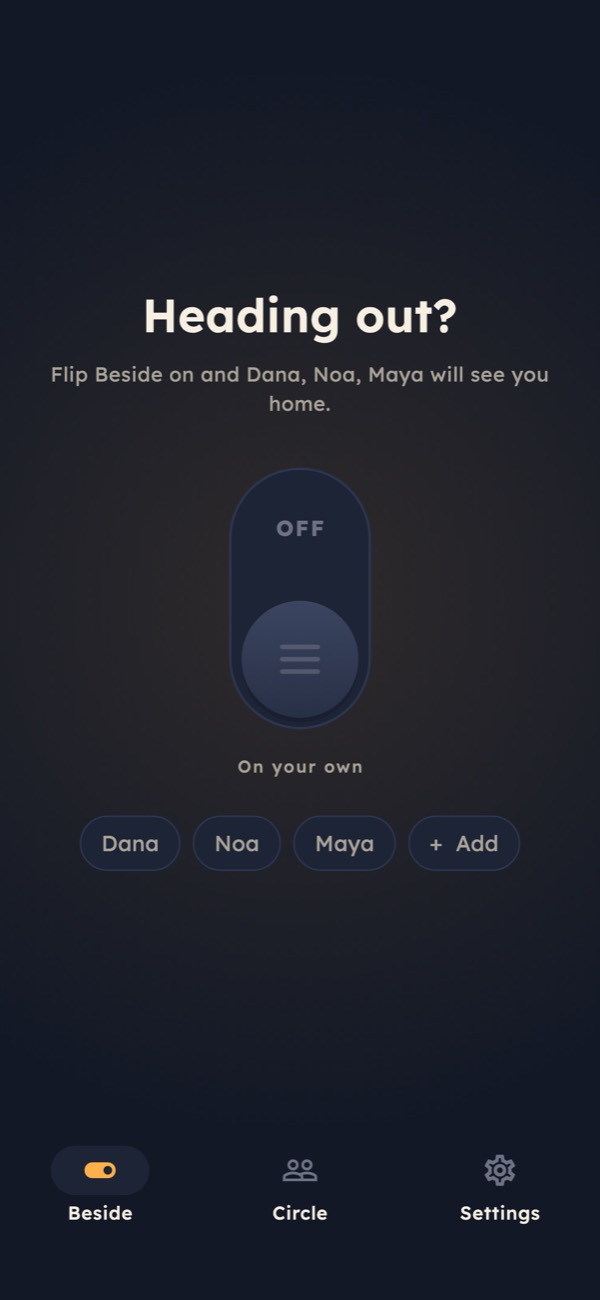Tap the Noa contact chip

[x=237, y=843]
